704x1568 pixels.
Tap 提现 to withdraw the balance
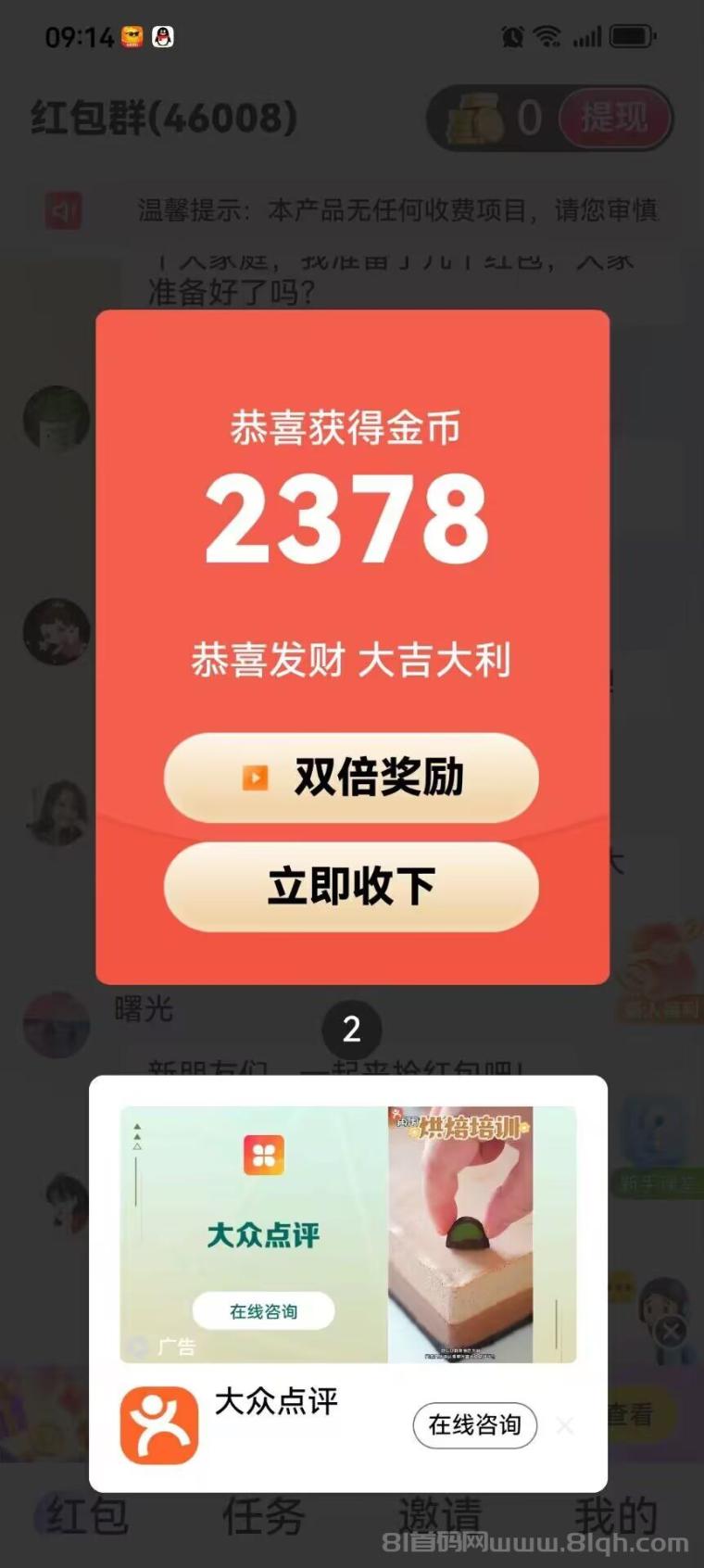click(x=614, y=118)
